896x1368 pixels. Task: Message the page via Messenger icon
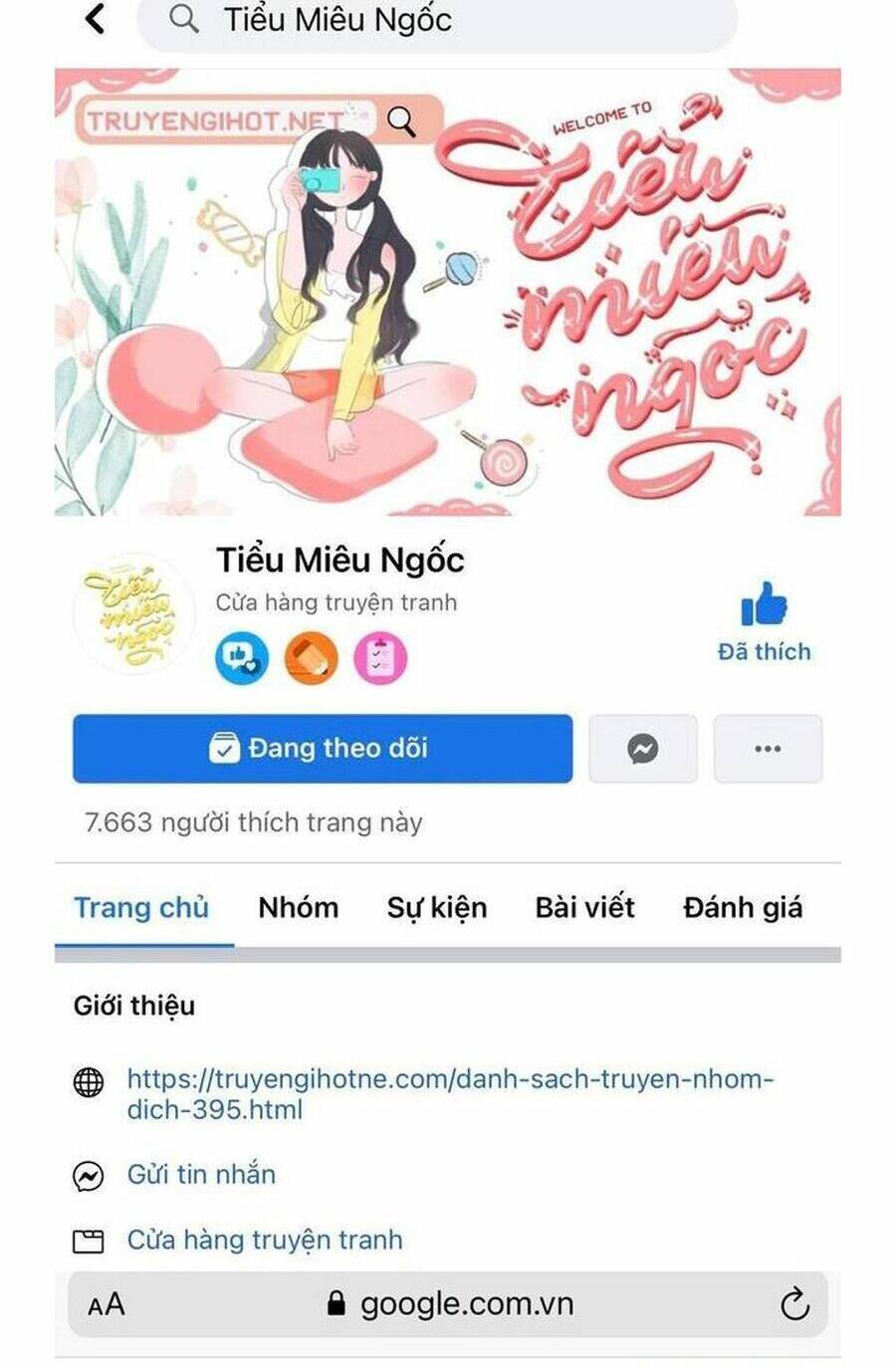[x=642, y=748]
